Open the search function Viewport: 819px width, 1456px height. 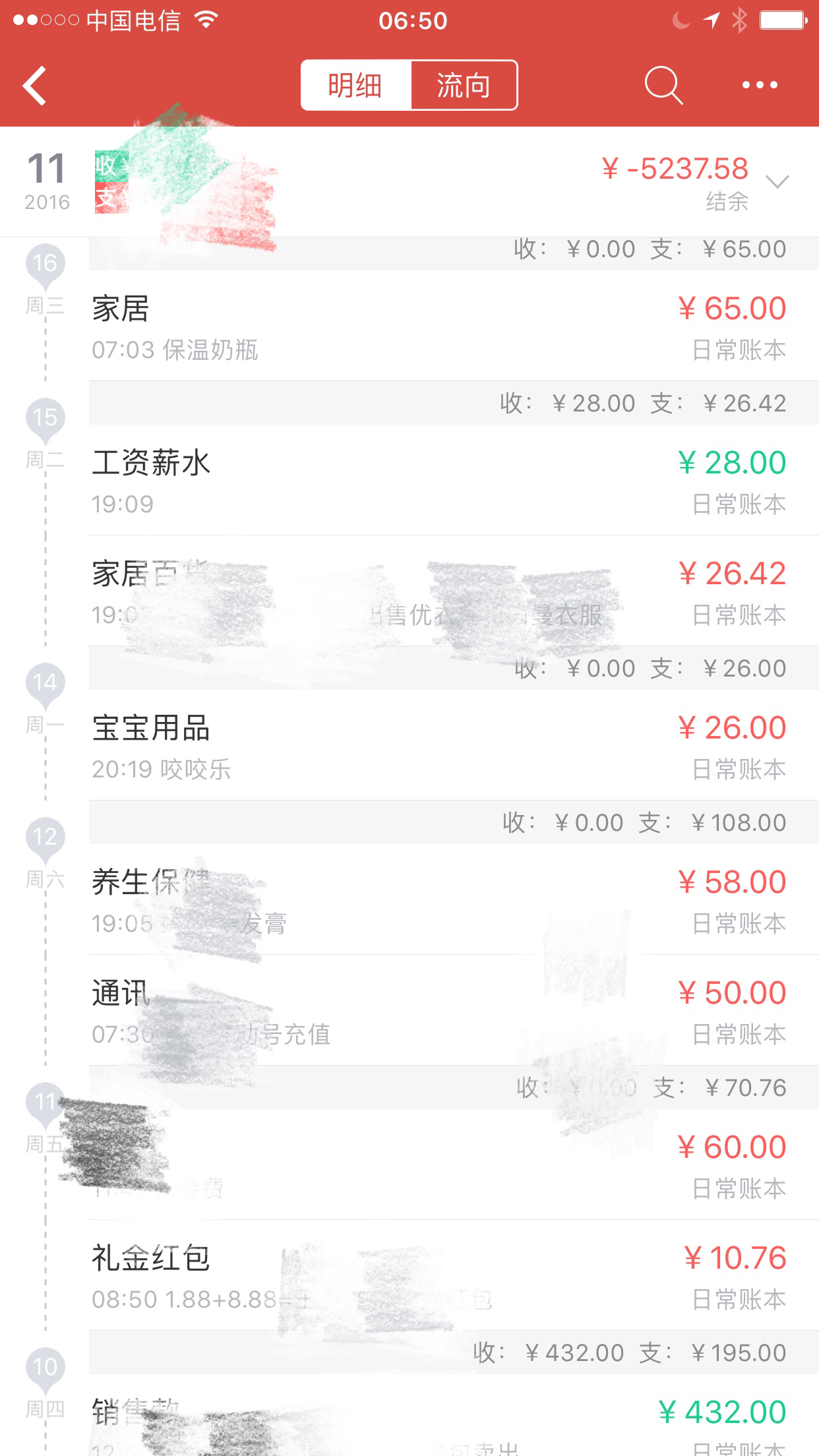coord(663,84)
